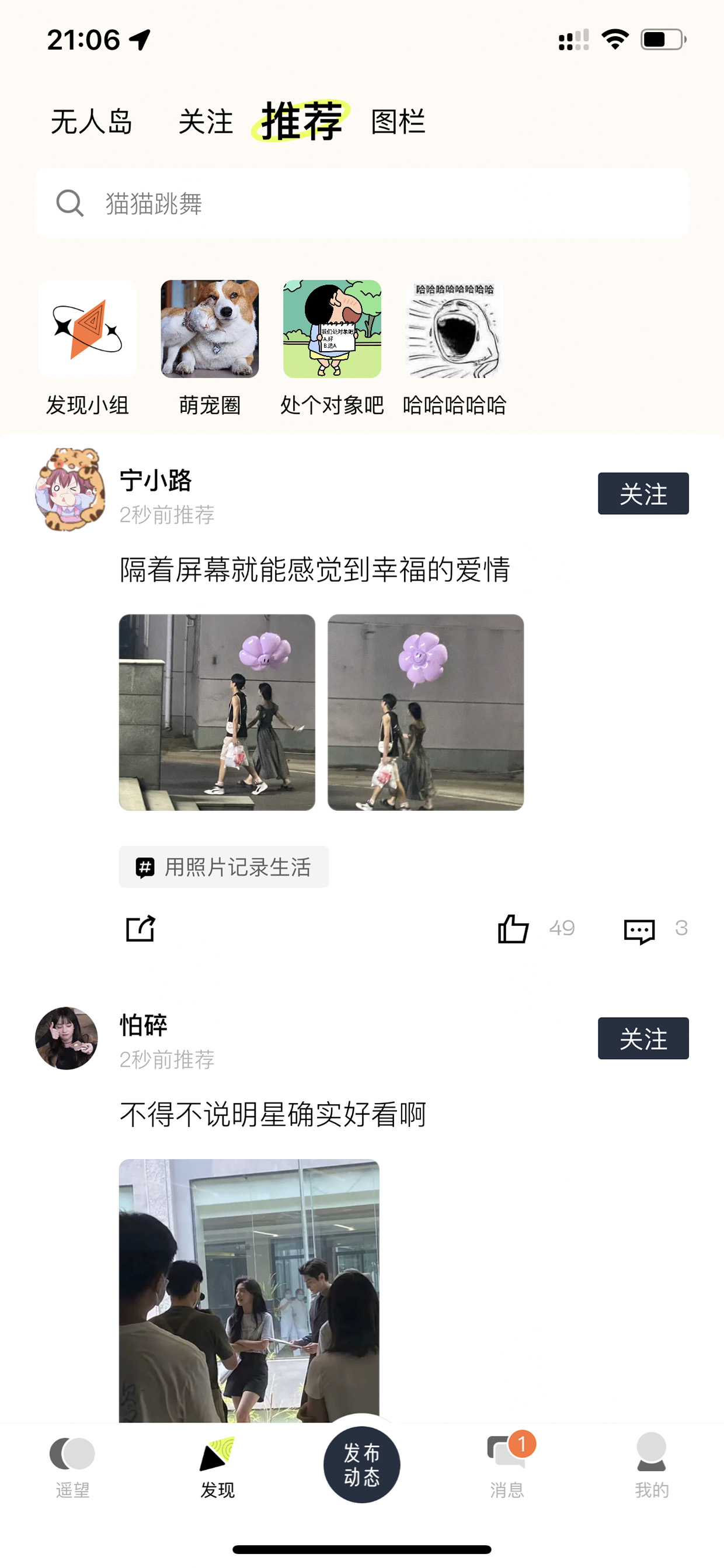Switch to the 关注 top tab

coord(206,122)
